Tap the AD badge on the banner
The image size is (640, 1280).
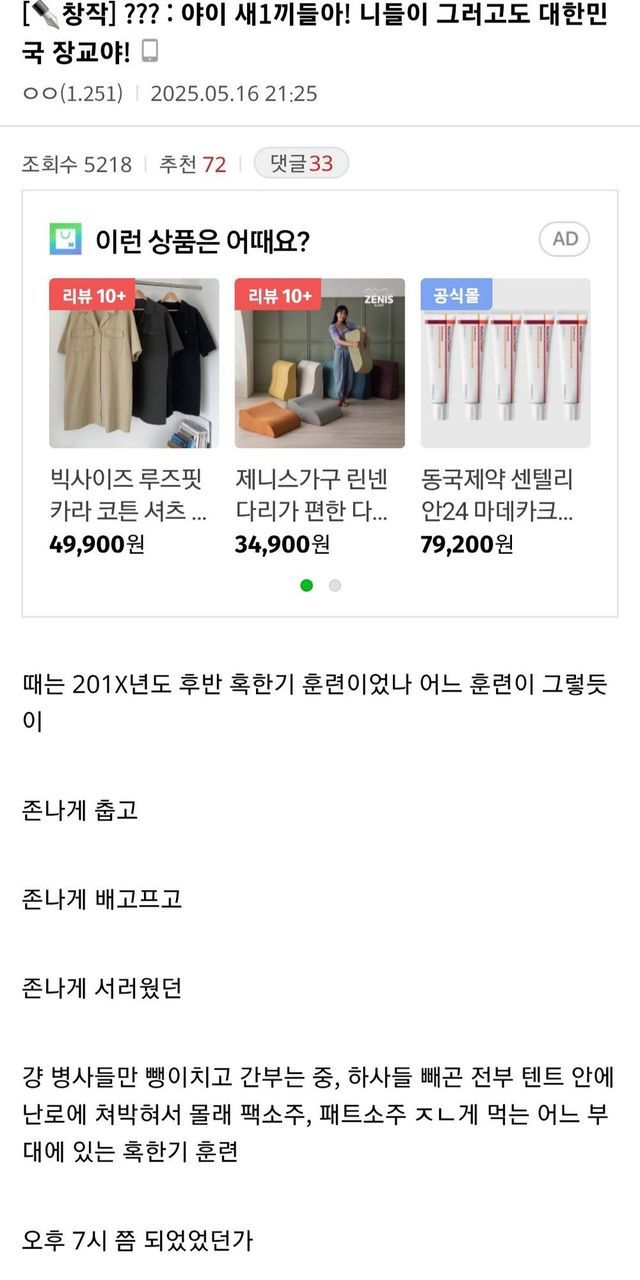pyautogui.click(x=565, y=239)
